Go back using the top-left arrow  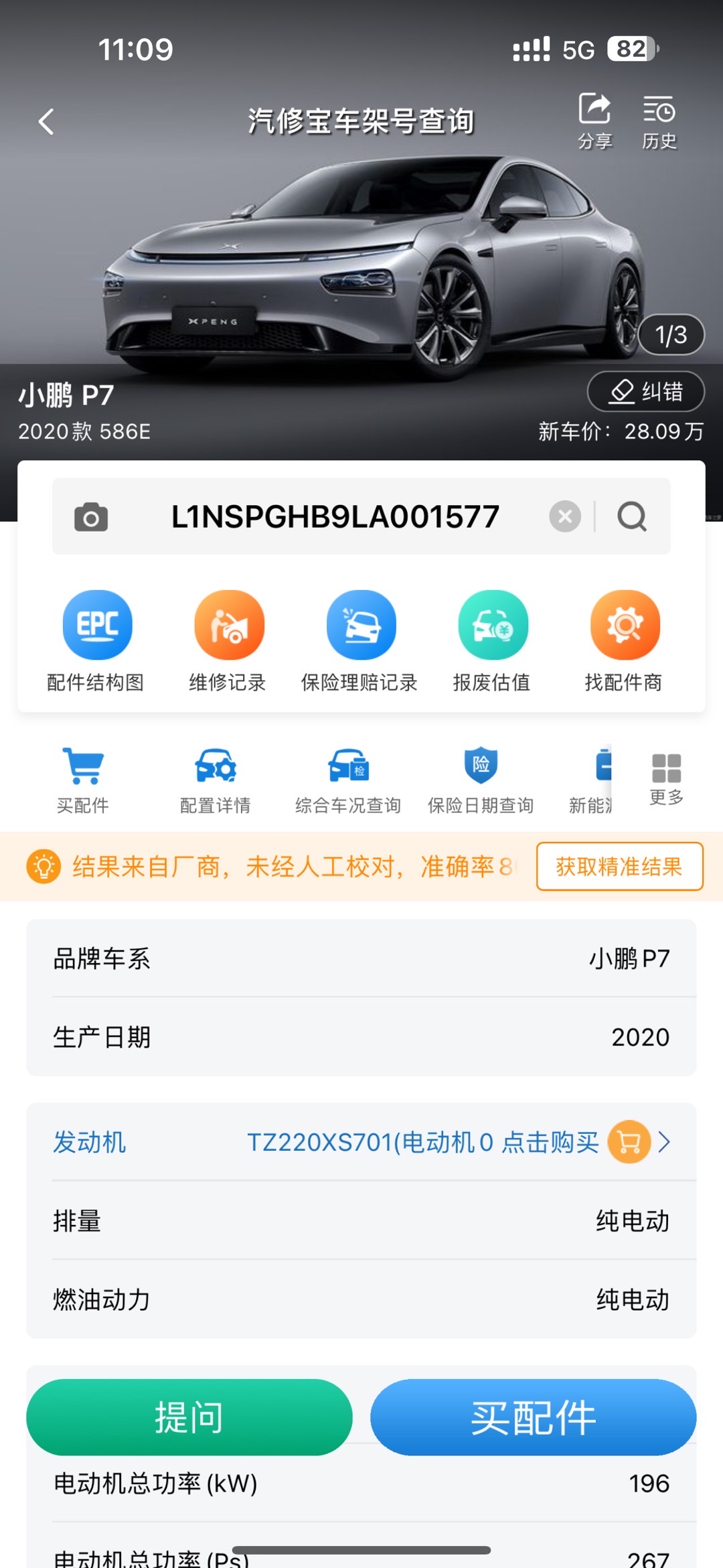click(46, 122)
